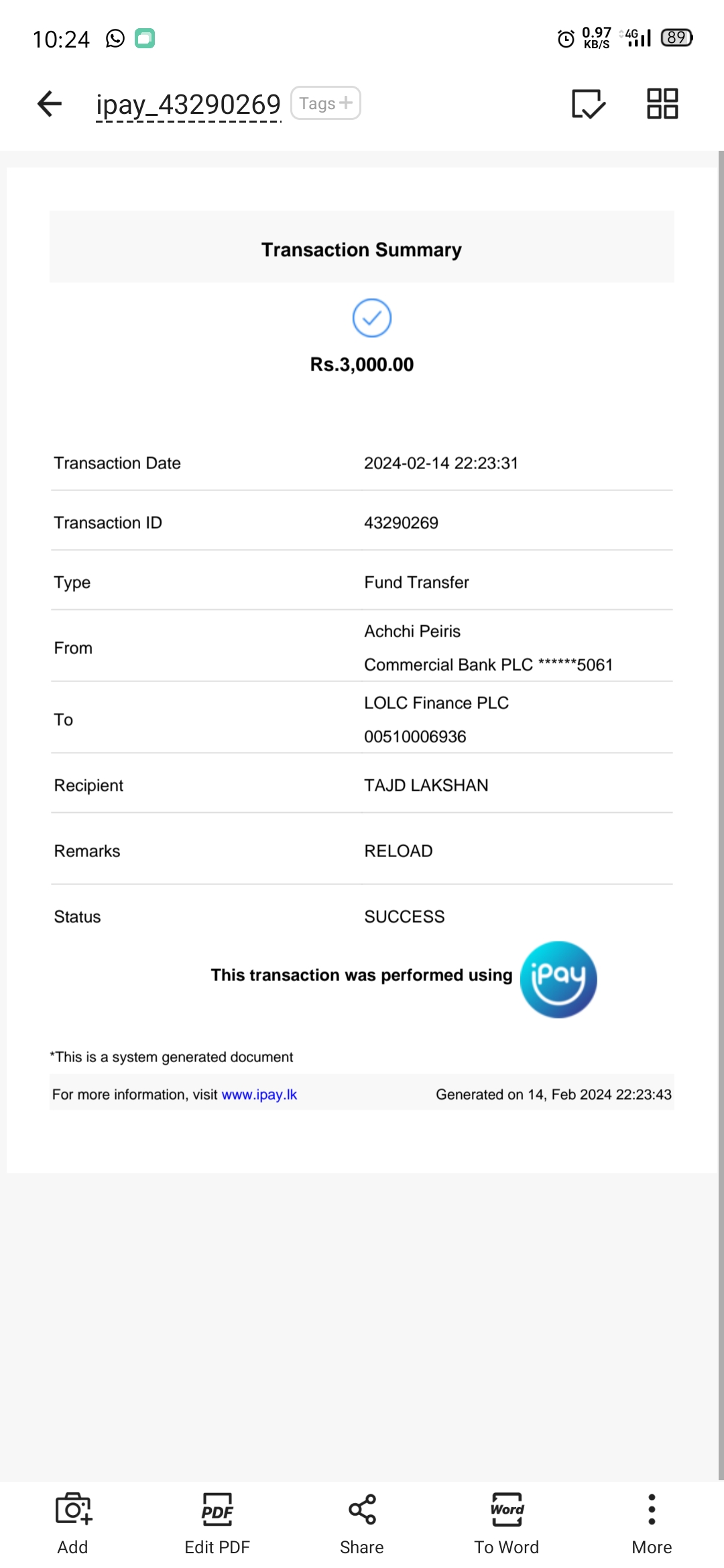Screen dimensions: 724x1568
Task: Open the More options menu
Action: point(652,1522)
